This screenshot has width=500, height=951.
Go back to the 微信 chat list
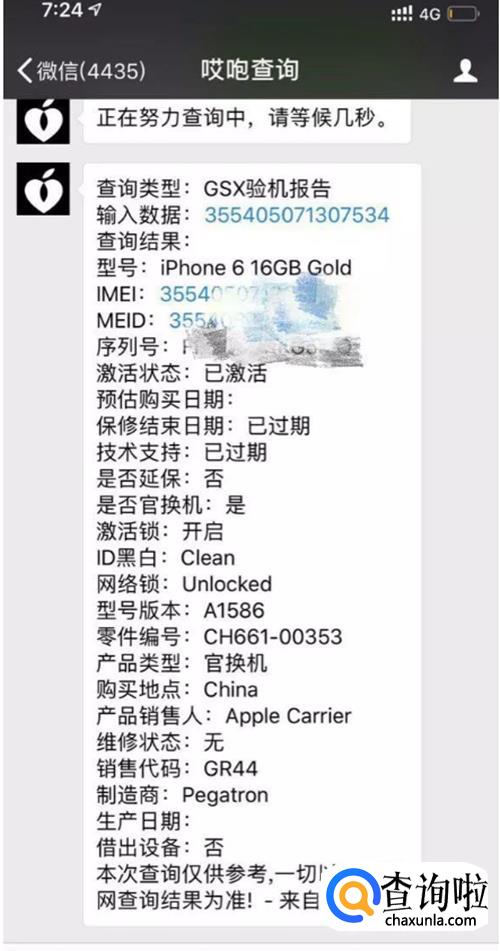tap(81, 71)
